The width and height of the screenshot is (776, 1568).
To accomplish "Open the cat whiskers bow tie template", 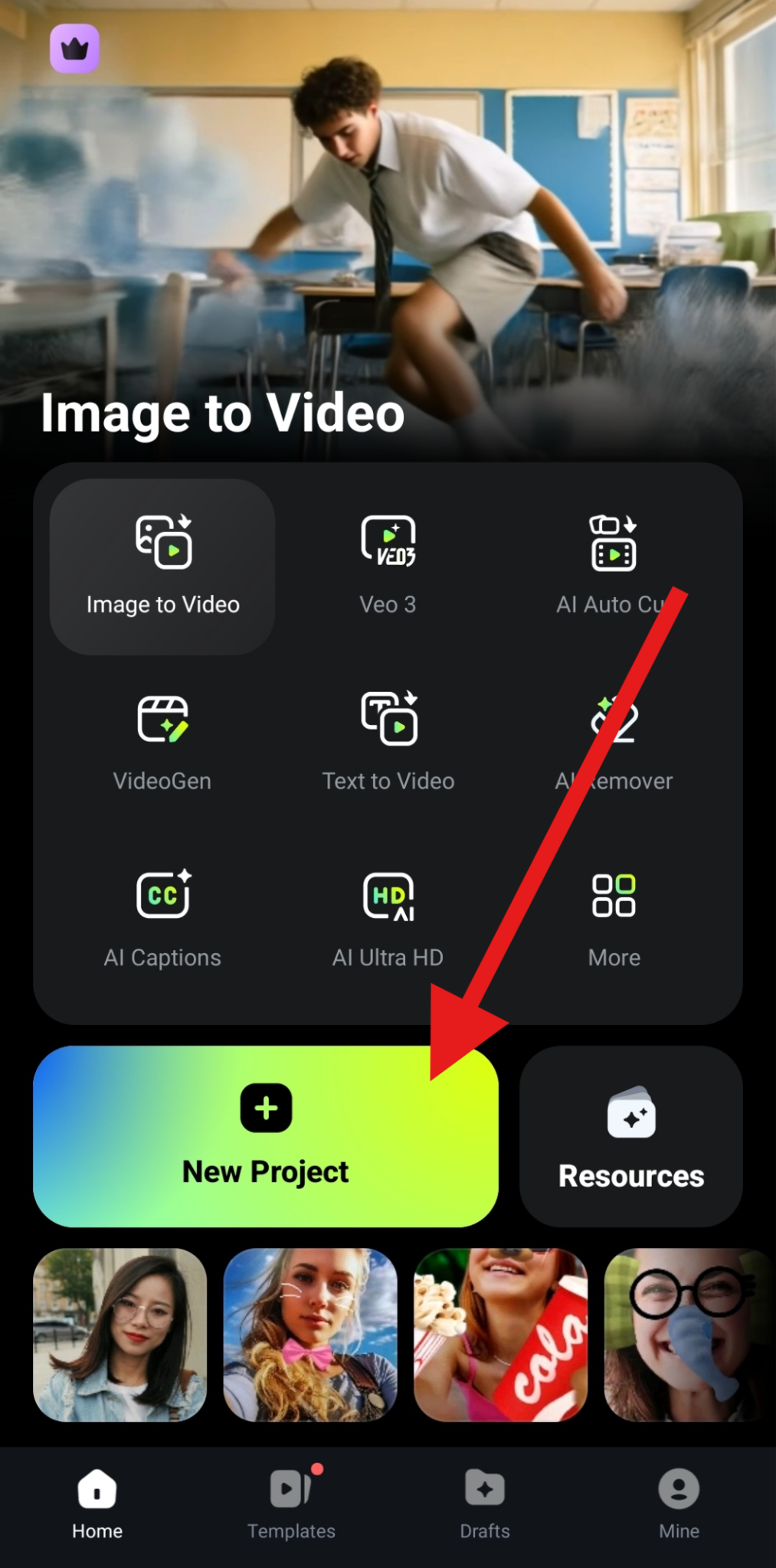I will pos(310,1334).
